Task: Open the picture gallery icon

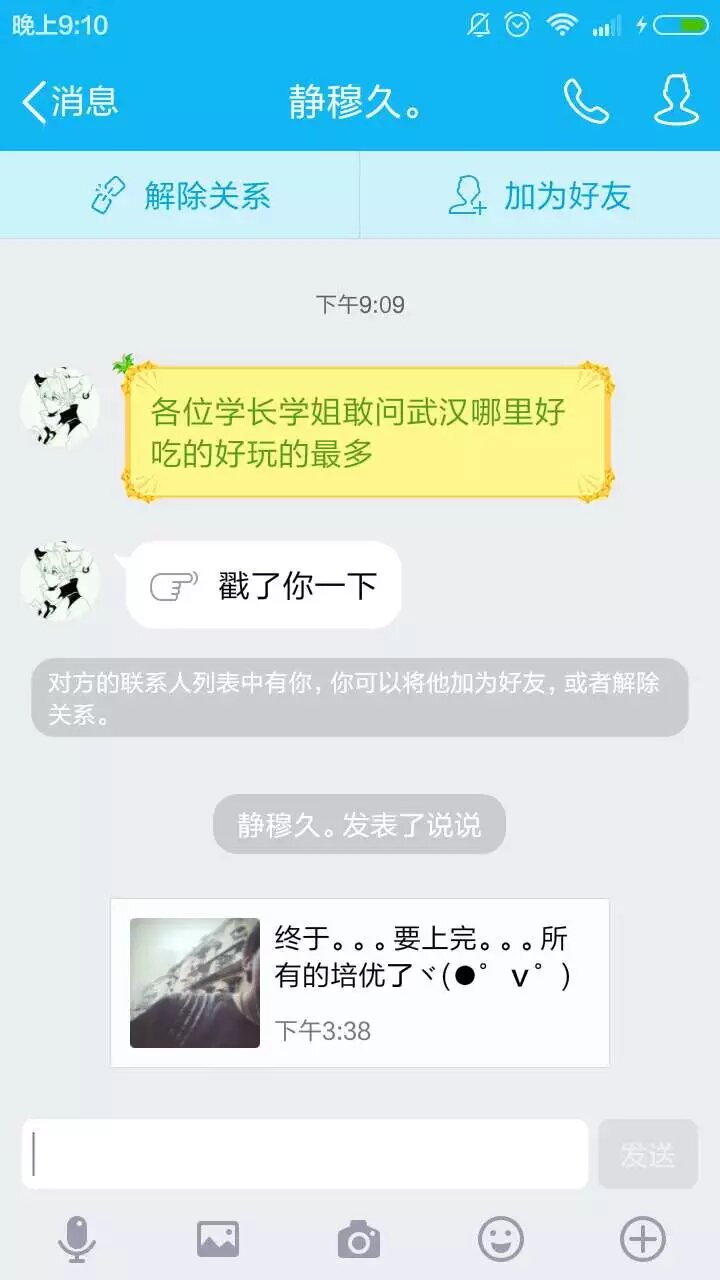Action: tap(218, 1240)
